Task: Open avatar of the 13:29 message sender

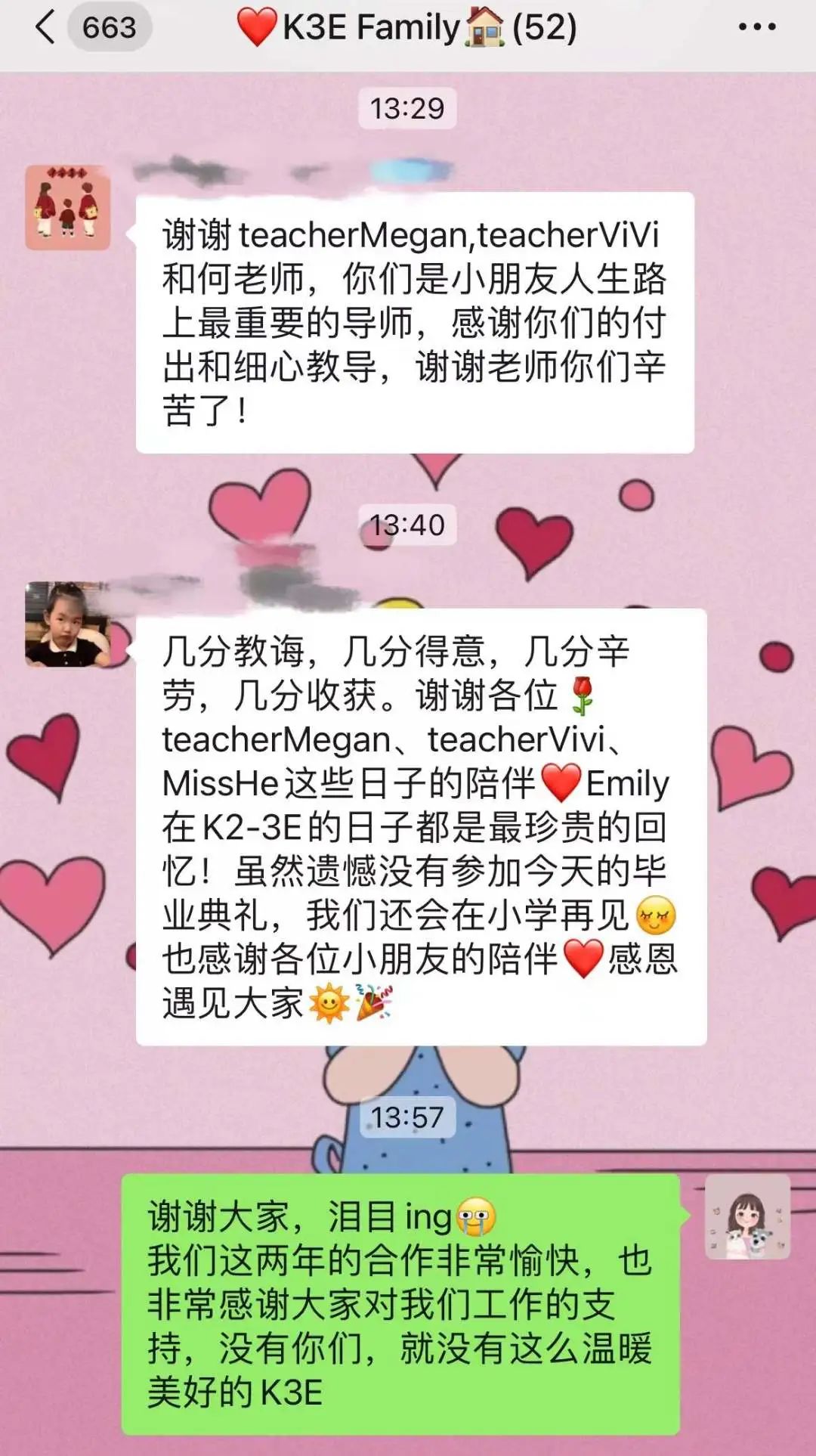Action: click(x=68, y=208)
